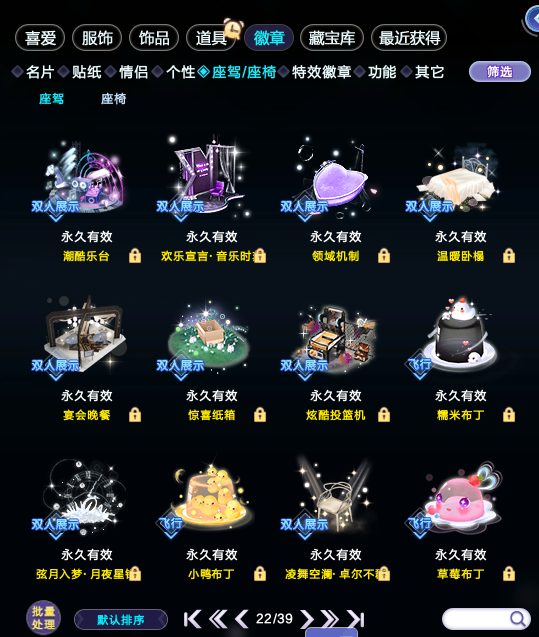Select the 糯米布丁 item

[460, 337]
